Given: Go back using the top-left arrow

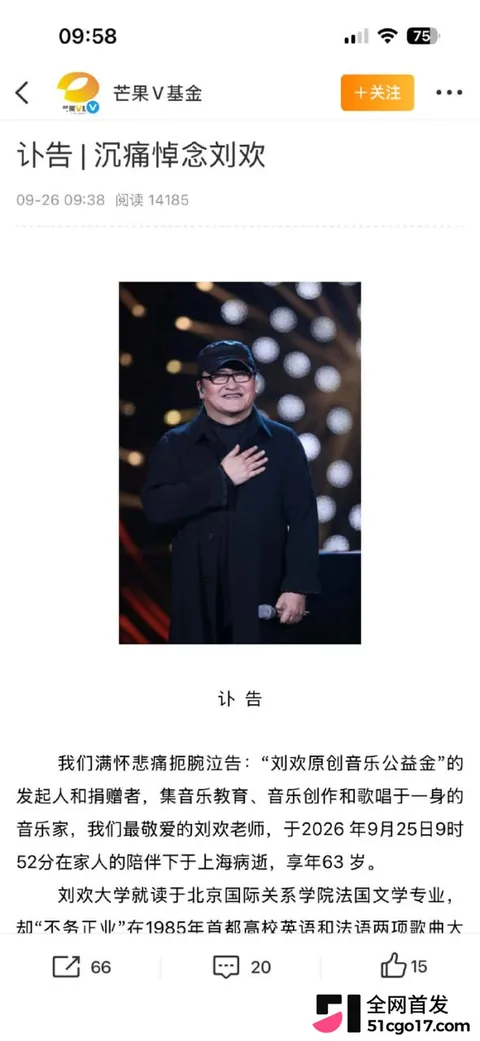Looking at the screenshot, I should pyautogui.click(x=23, y=93).
